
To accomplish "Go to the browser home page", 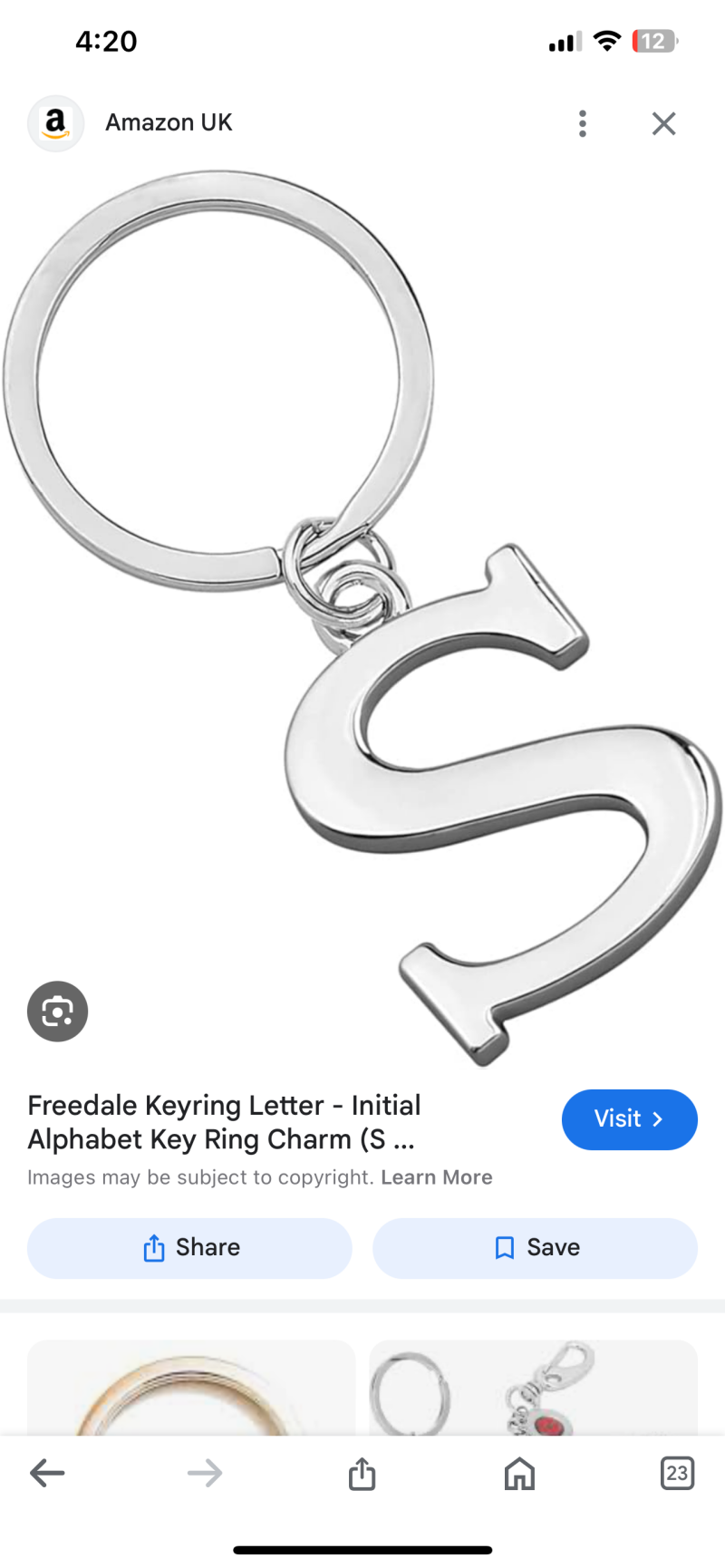I will click(519, 1474).
